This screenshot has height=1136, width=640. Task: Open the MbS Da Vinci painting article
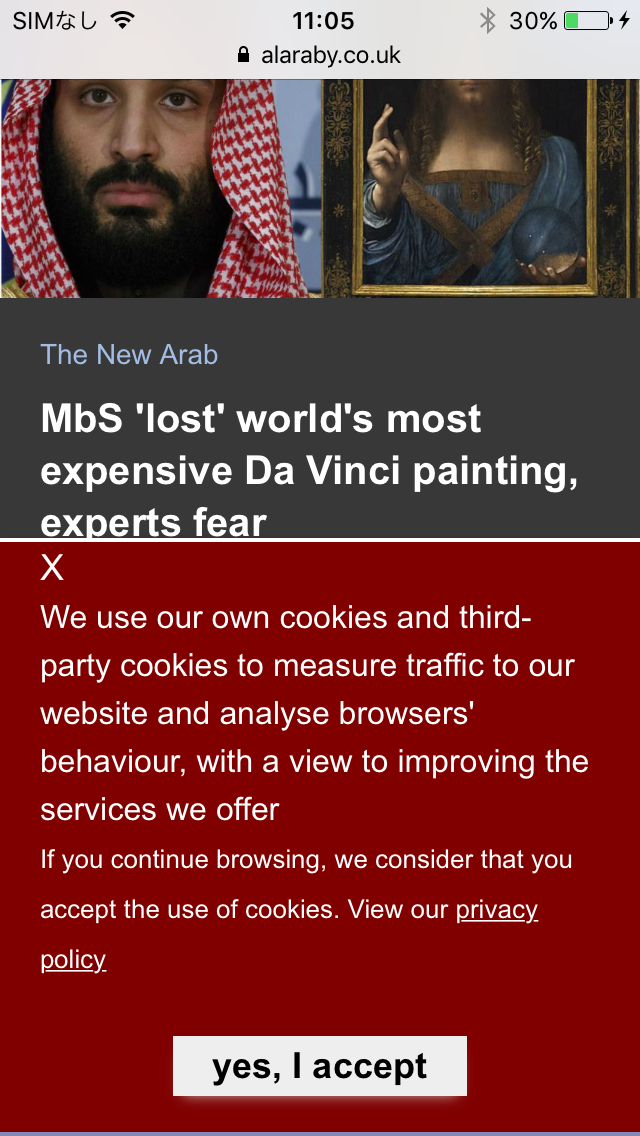click(309, 469)
